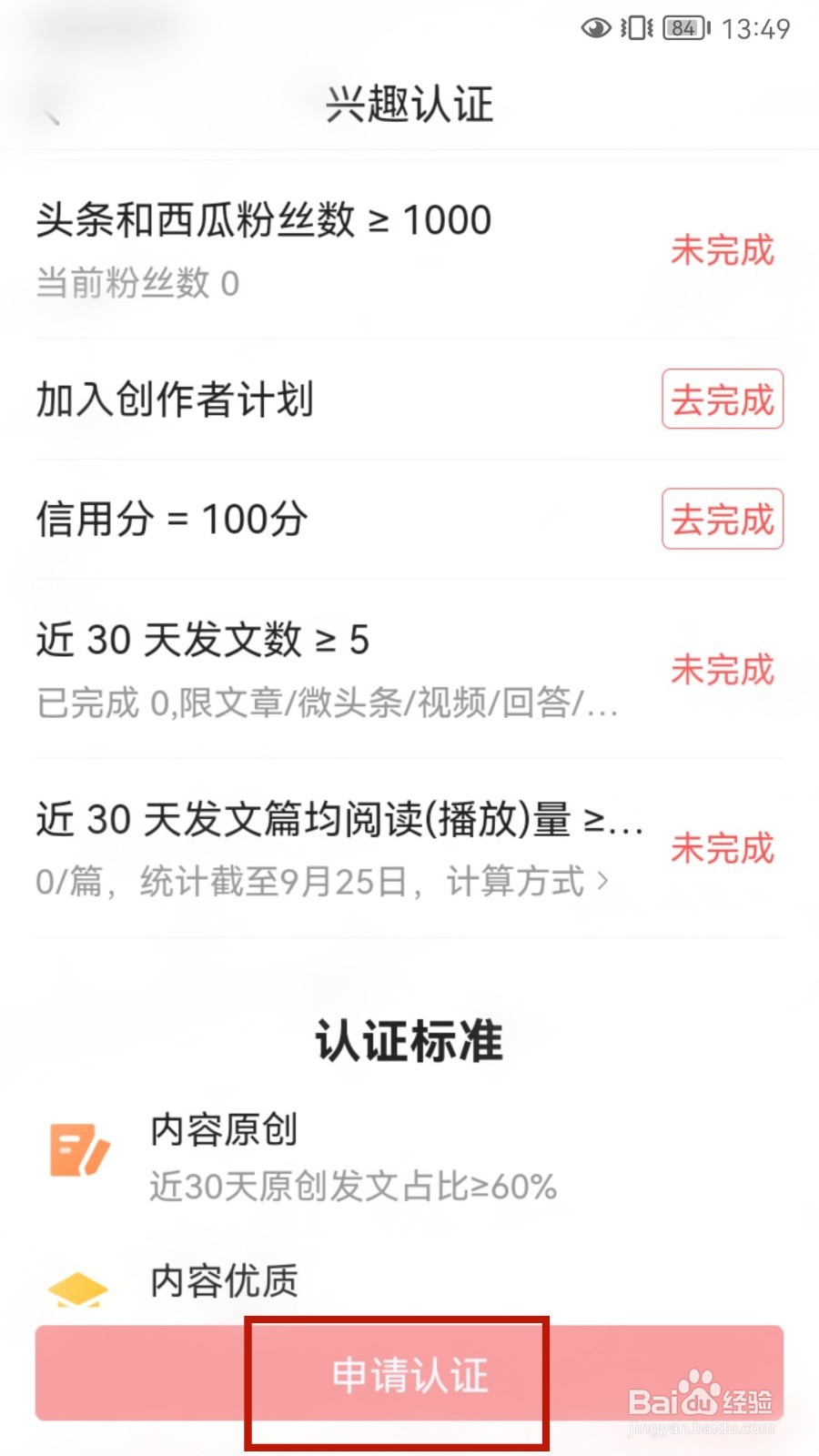This screenshot has width=819, height=1456.
Task: Open the 计算方式 link
Action: tap(527, 882)
